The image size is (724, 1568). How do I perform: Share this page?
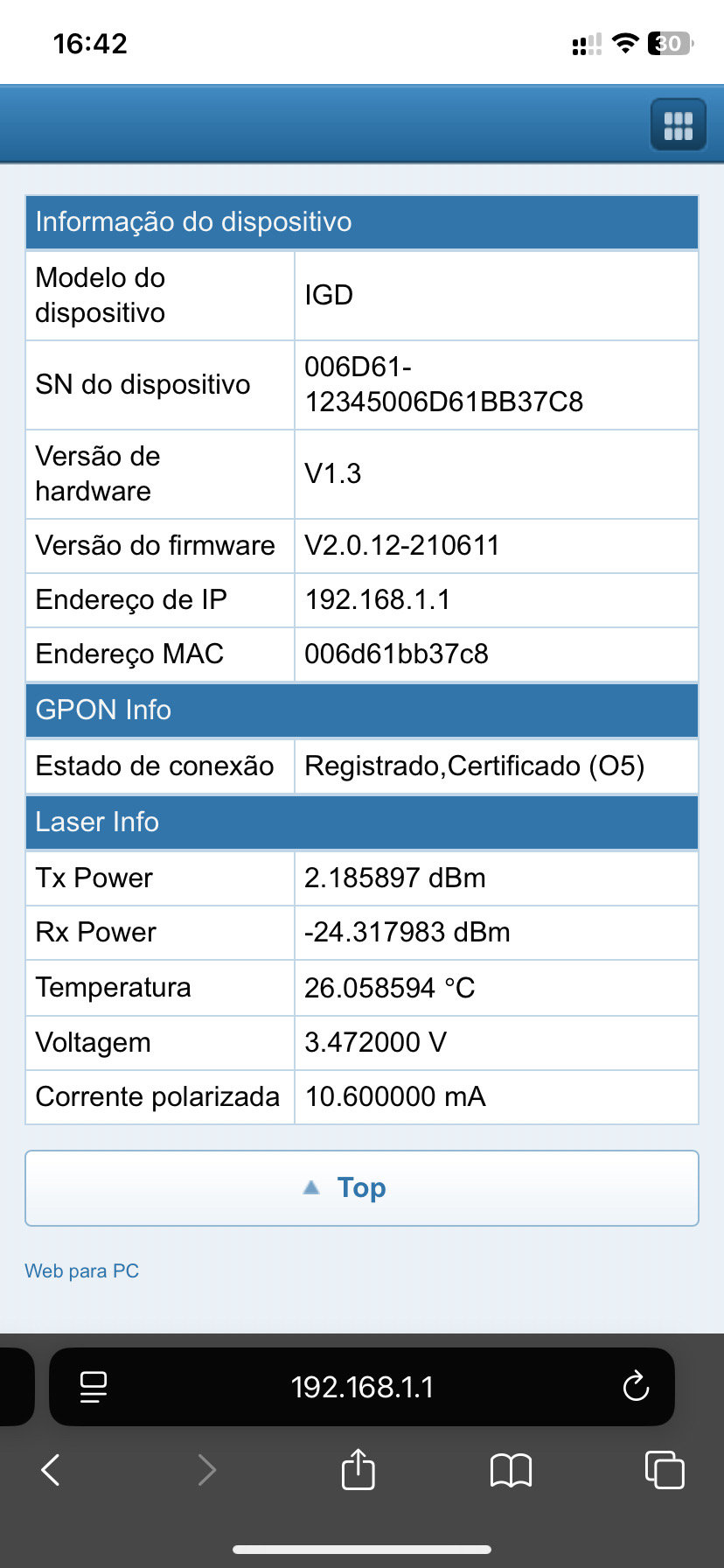(358, 1470)
